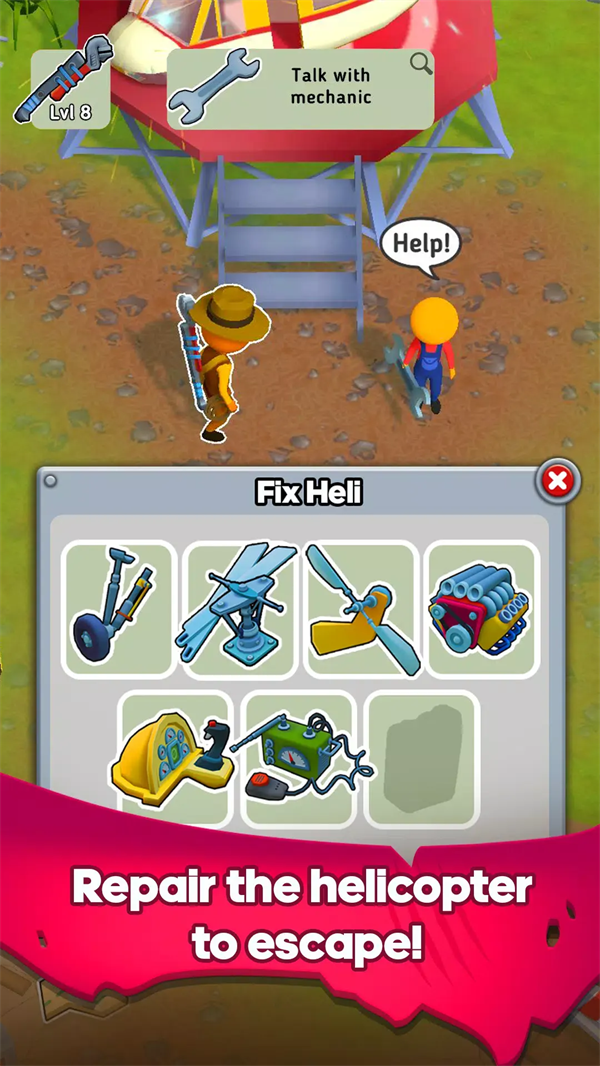Close the Fix Heli dialog
This screenshot has width=600, height=1066.
click(x=557, y=483)
